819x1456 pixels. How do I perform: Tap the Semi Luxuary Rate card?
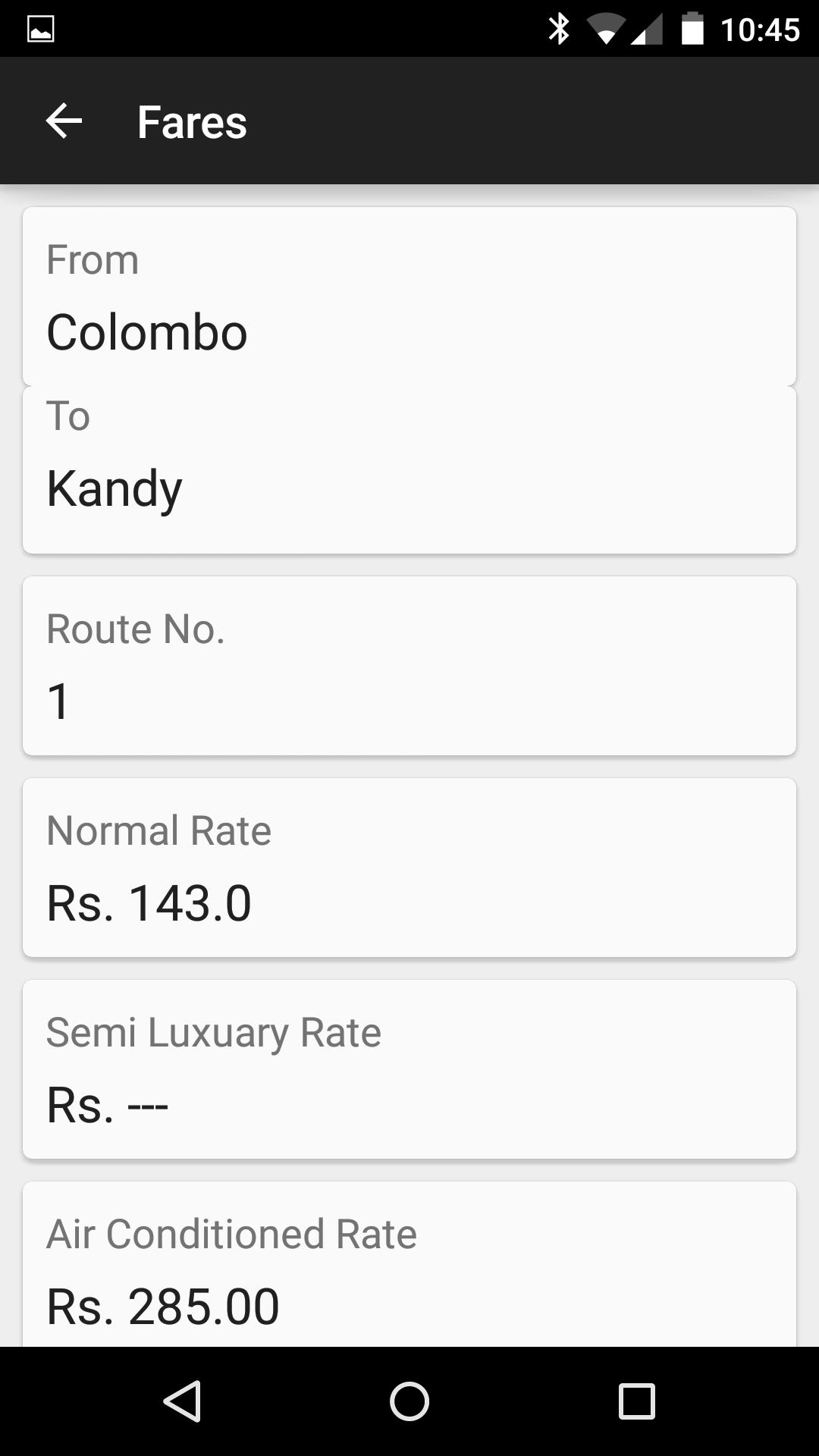click(x=409, y=1068)
